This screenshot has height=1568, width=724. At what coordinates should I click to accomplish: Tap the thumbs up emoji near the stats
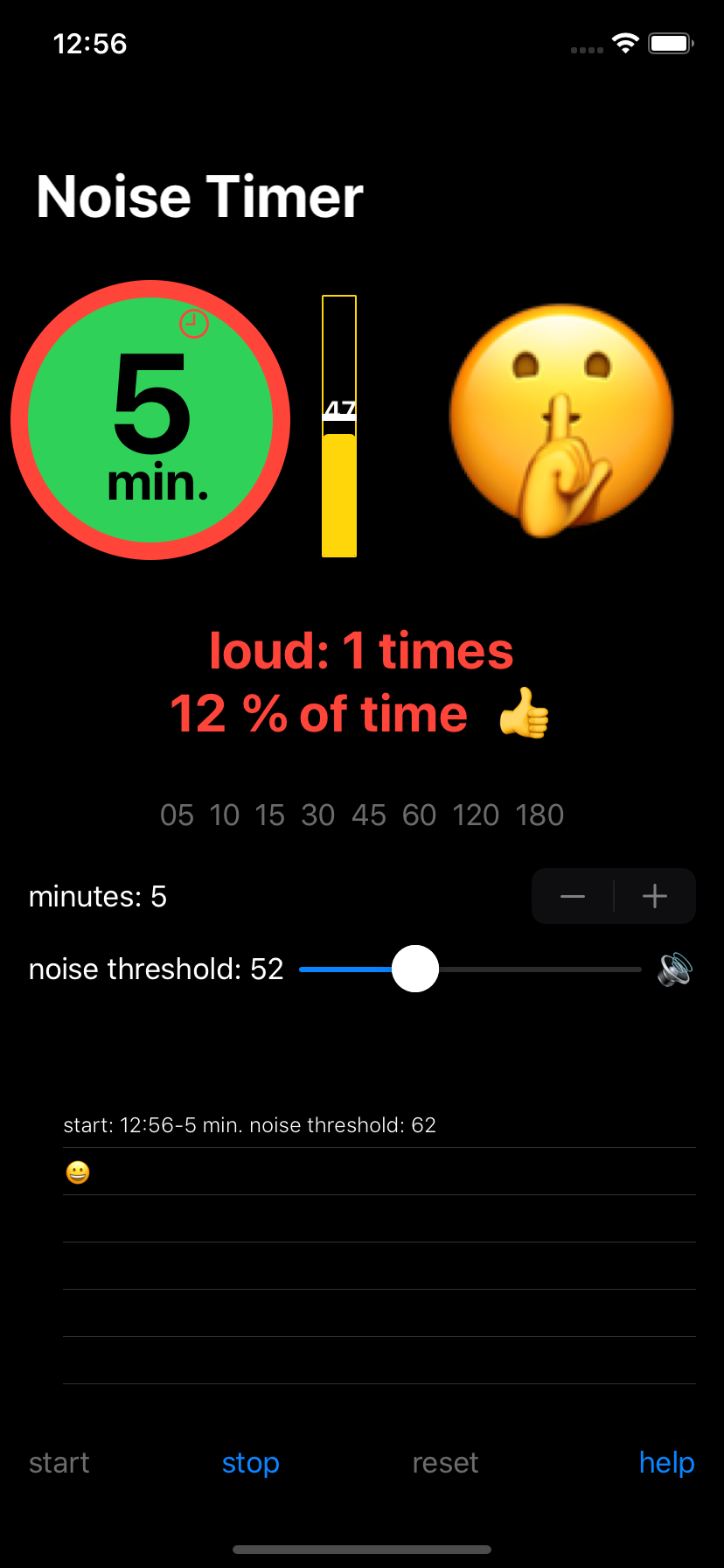coord(523,713)
